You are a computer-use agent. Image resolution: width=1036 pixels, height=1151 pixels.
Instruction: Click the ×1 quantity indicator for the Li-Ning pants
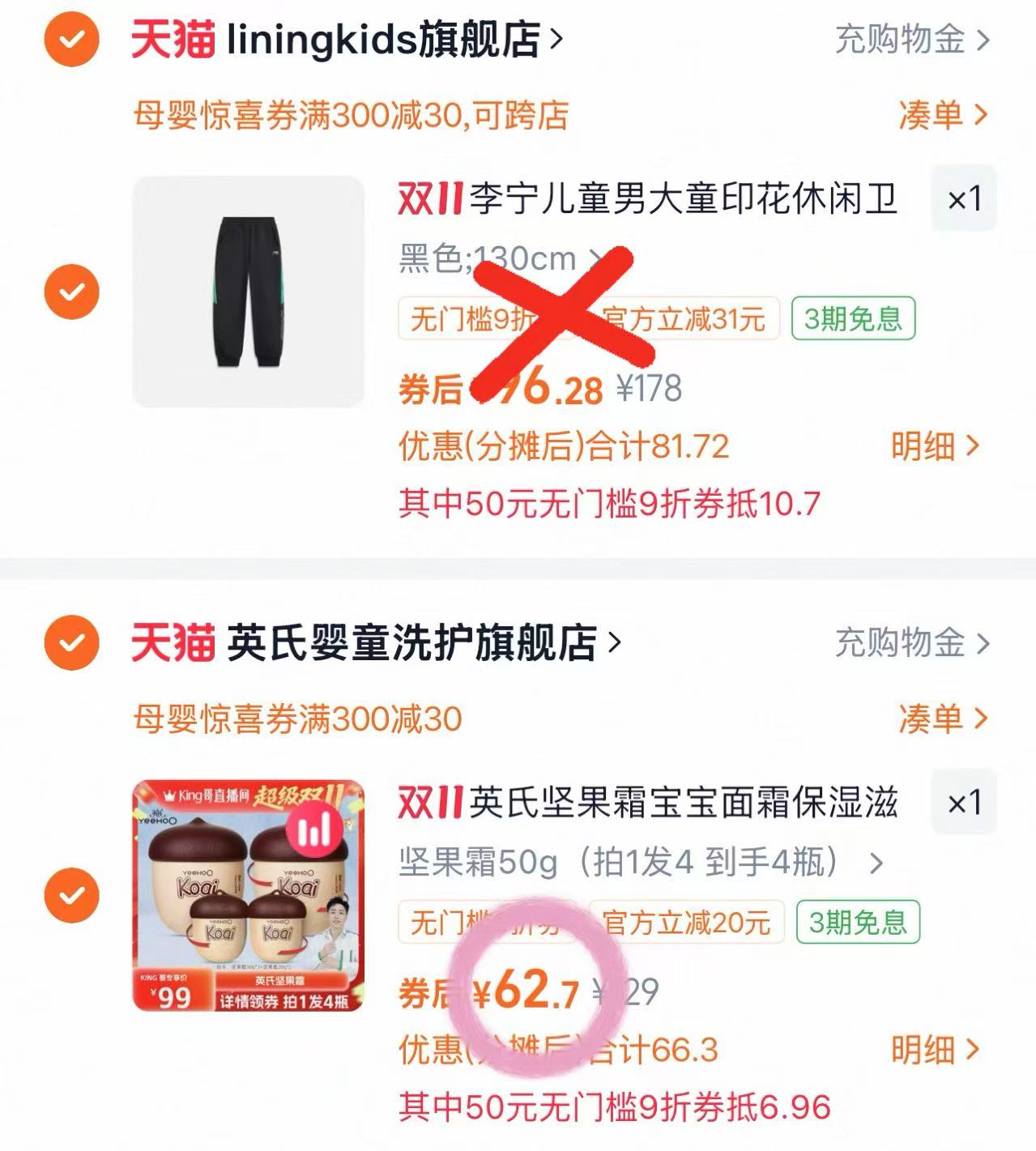[964, 198]
